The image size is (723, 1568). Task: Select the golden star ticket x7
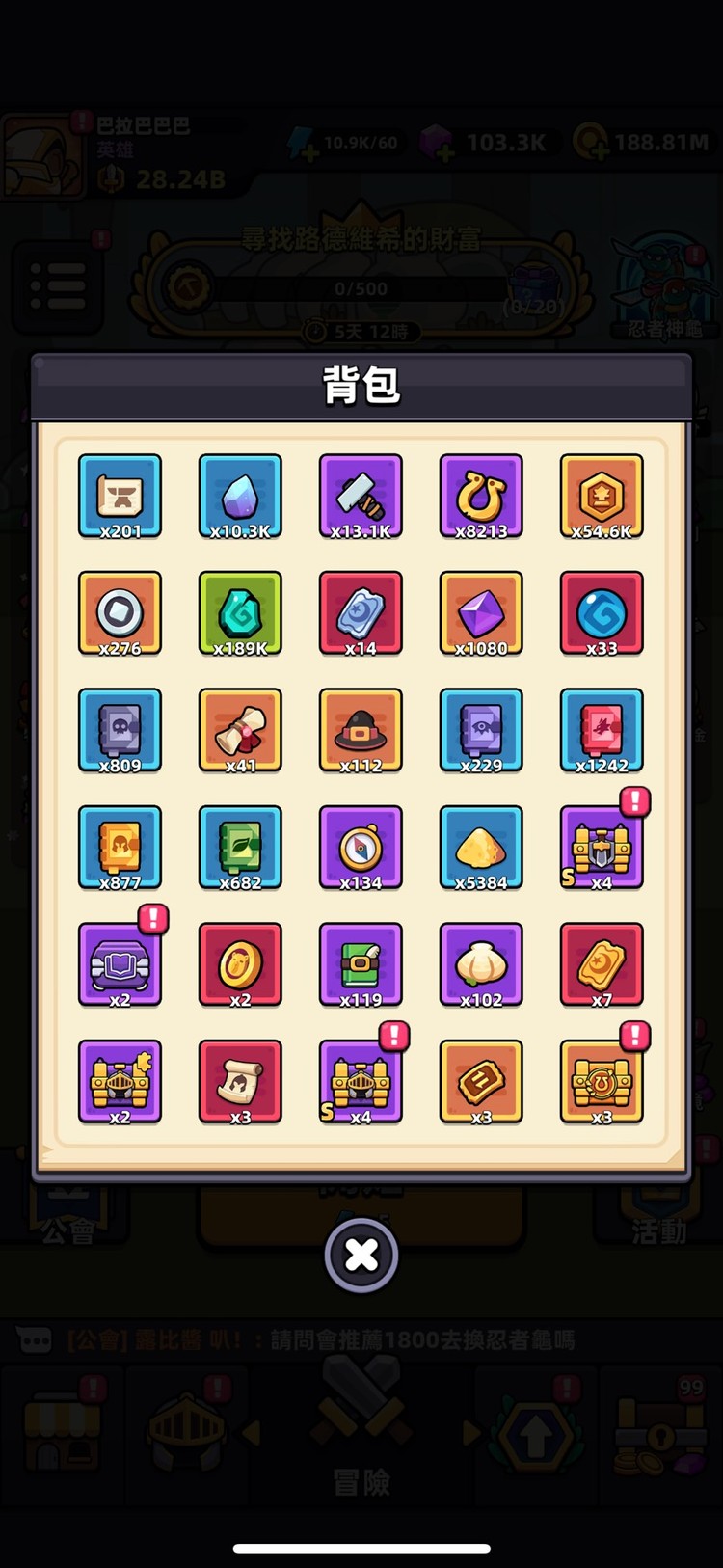point(602,964)
